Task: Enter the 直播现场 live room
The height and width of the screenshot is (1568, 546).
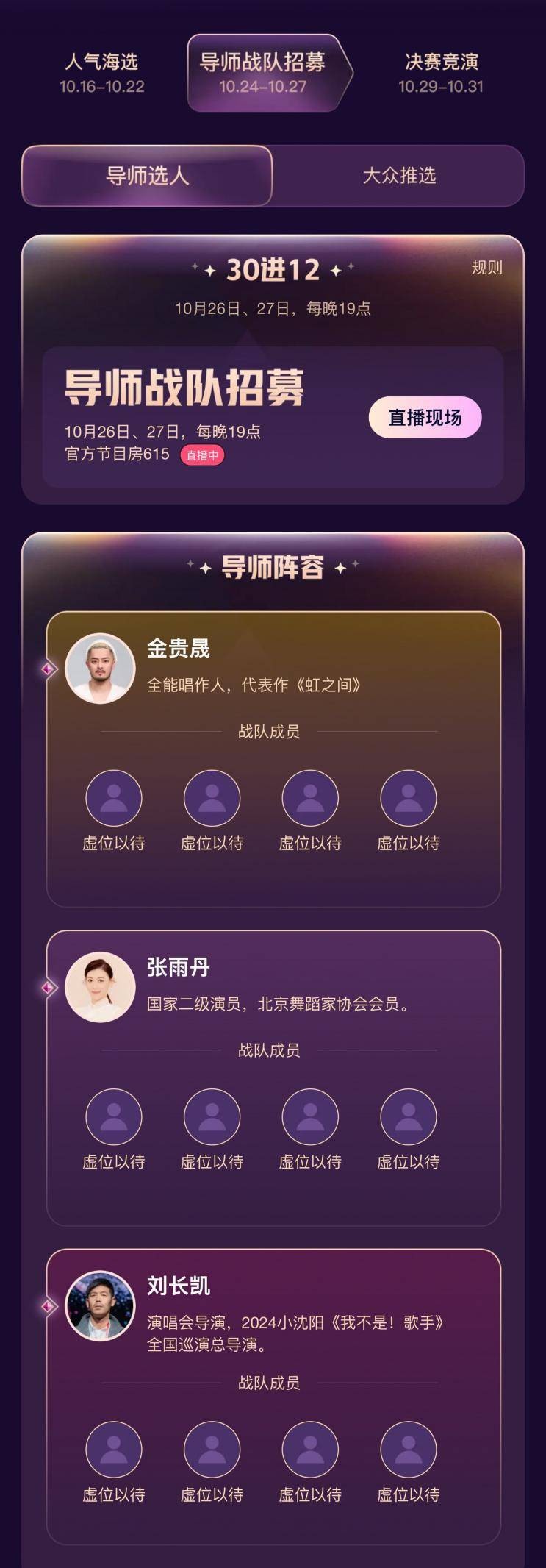Action: (425, 418)
